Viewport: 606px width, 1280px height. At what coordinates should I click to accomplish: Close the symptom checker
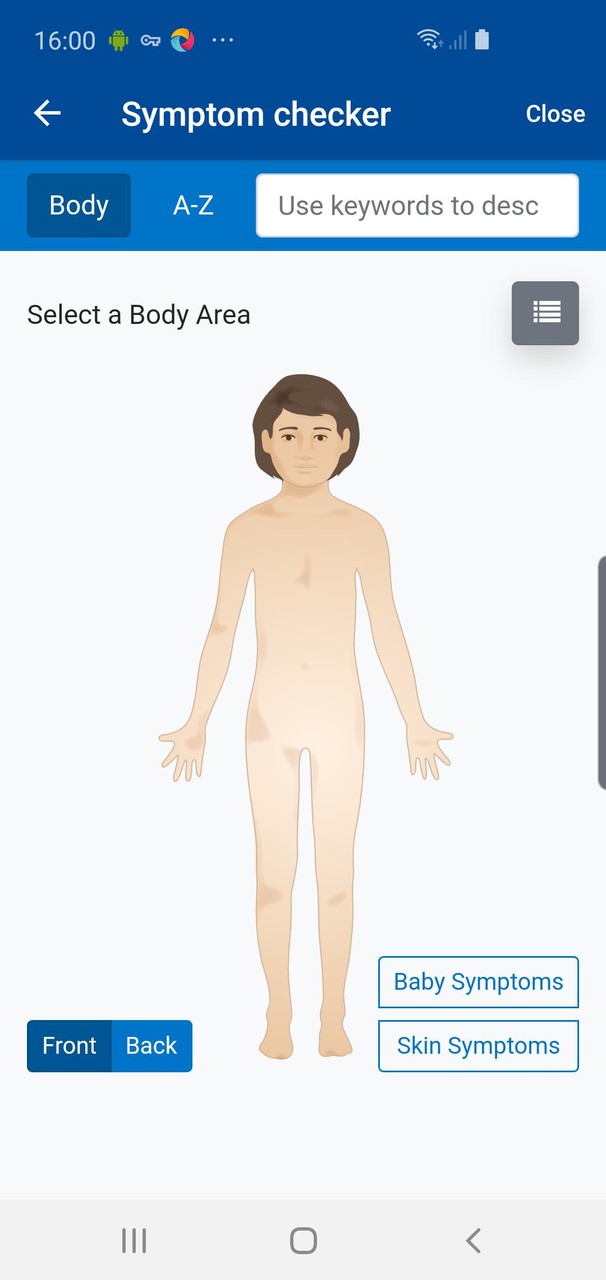click(x=555, y=114)
